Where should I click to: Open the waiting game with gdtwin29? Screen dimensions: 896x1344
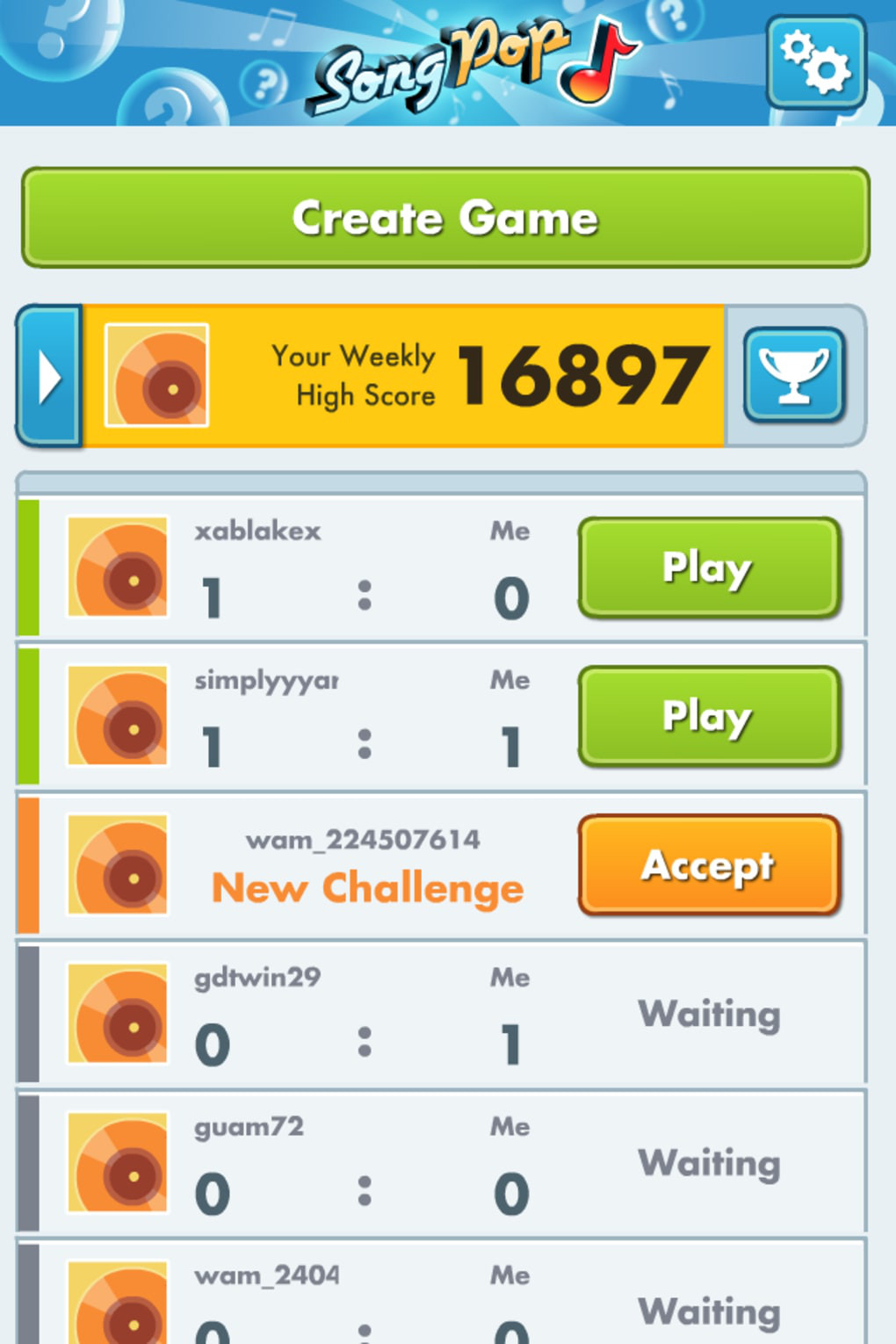click(x=439, y=1015)
